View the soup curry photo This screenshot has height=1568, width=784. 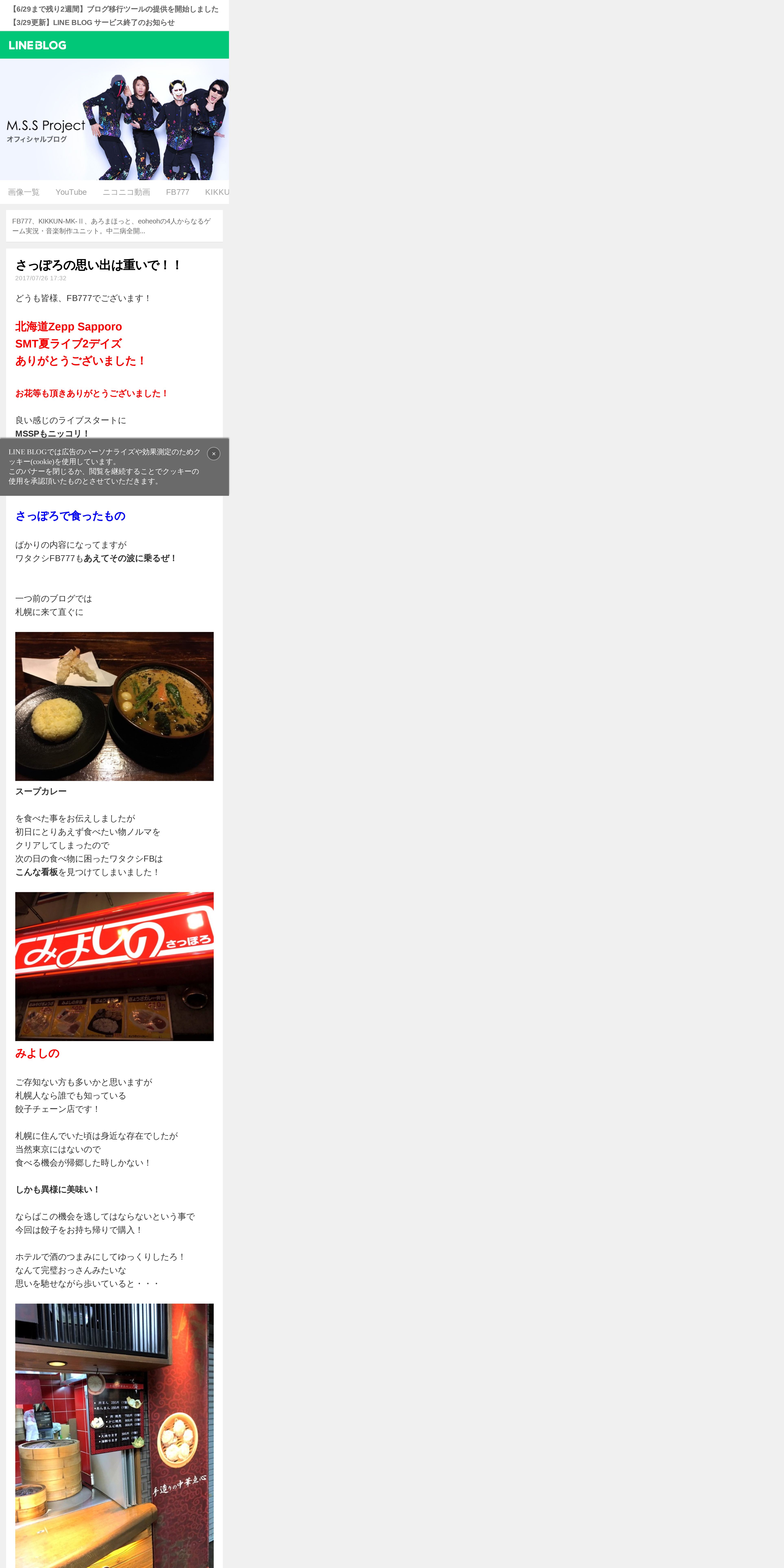(114, 706)
